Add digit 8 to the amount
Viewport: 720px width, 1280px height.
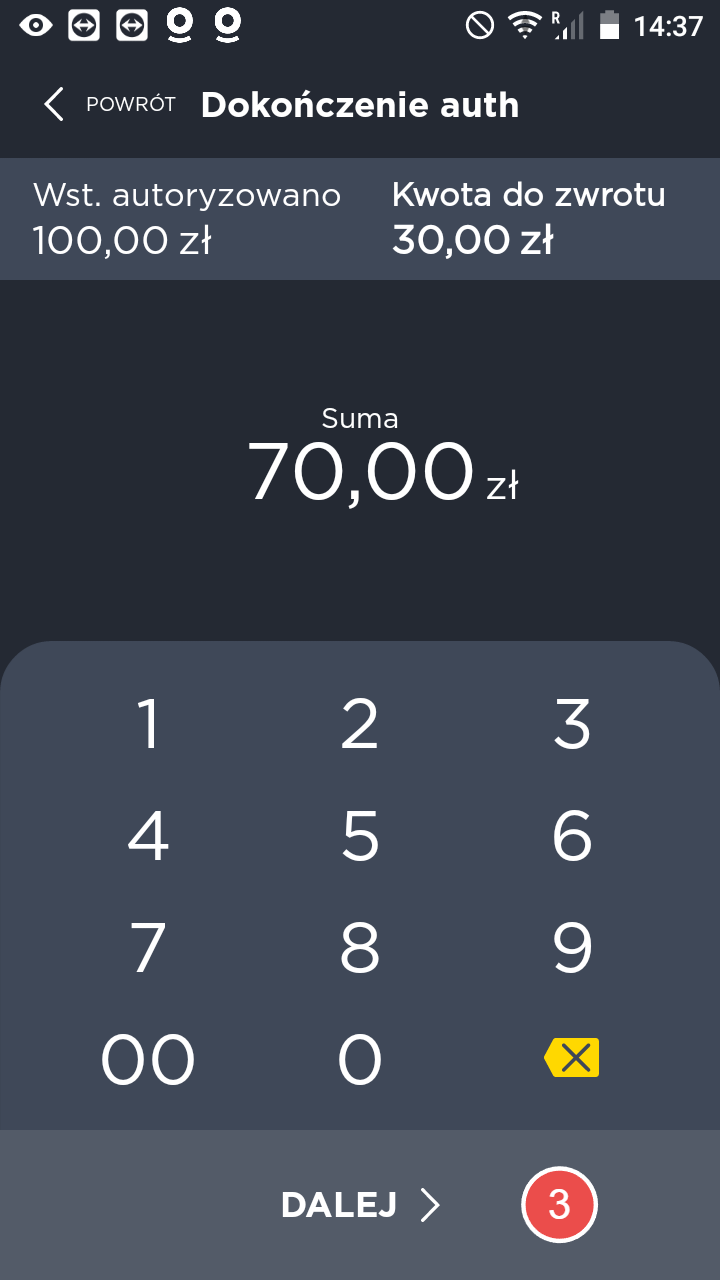tap(360, 948)
